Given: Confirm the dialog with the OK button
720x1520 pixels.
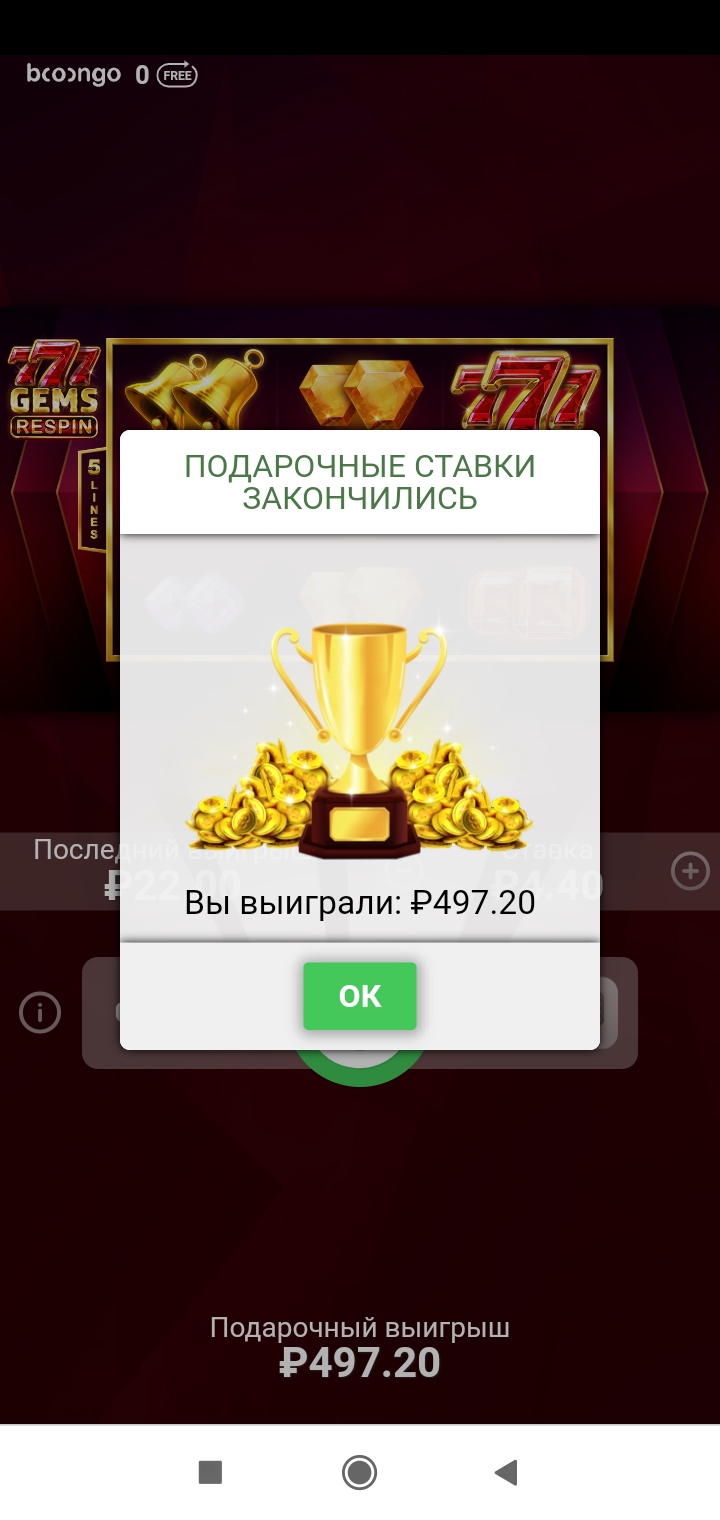Looking at the screenshot, I should 360,996.
